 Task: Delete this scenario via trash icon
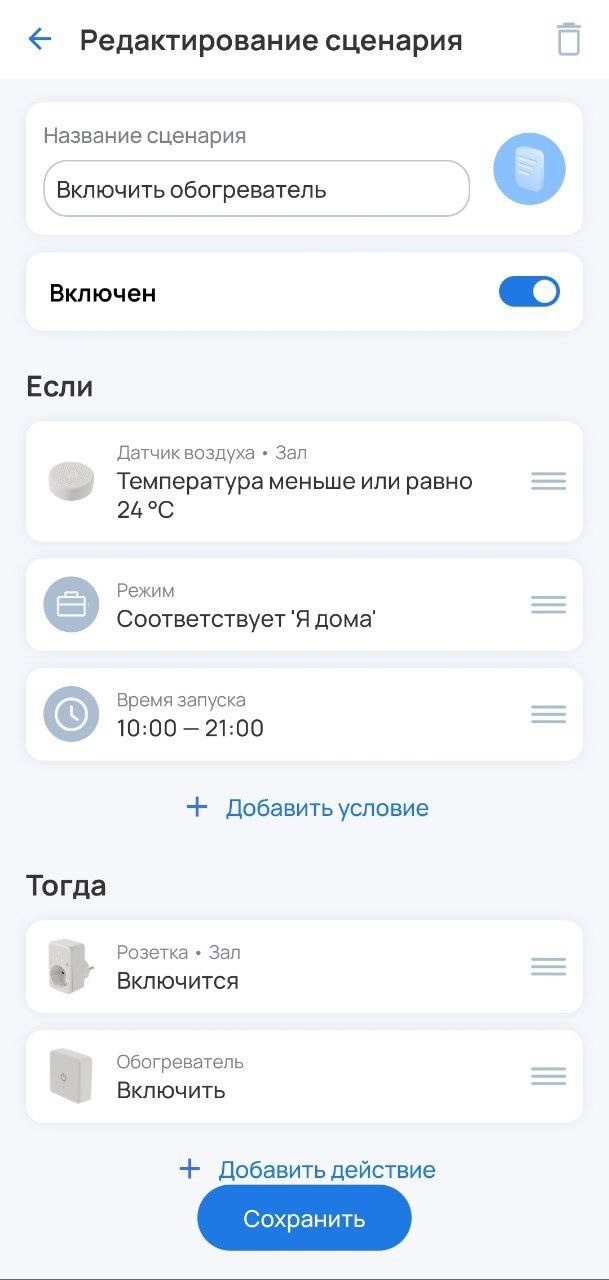568,40
